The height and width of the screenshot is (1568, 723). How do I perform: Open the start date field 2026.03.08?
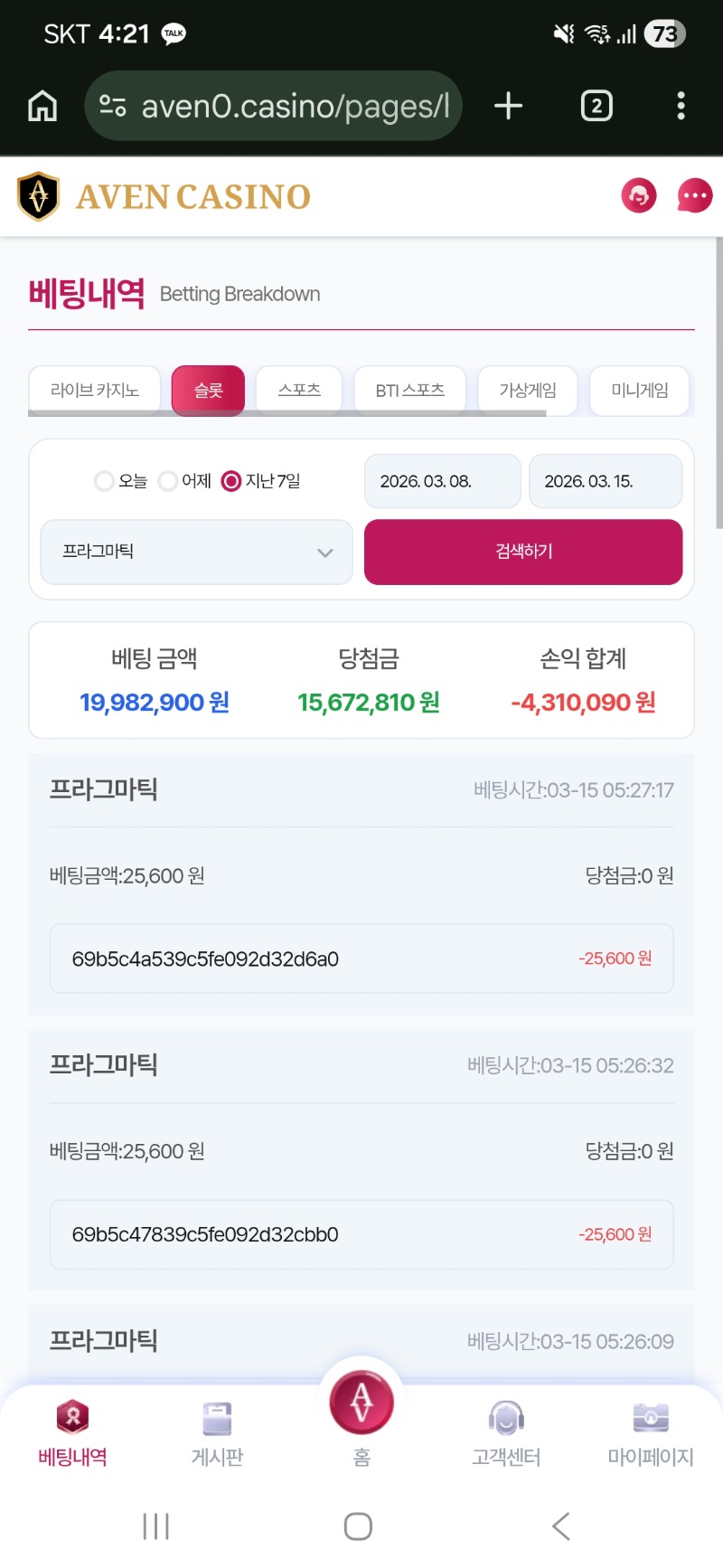coord(442,481)
